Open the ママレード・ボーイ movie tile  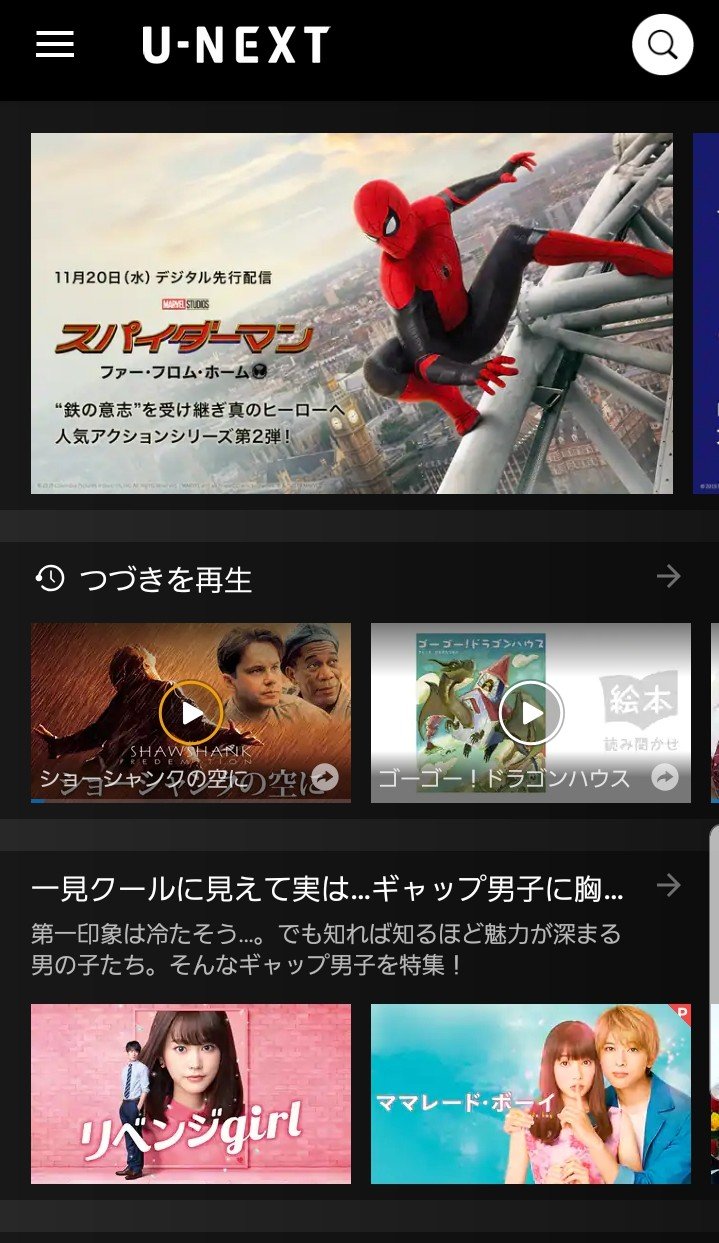click(x=530, y=1093)
